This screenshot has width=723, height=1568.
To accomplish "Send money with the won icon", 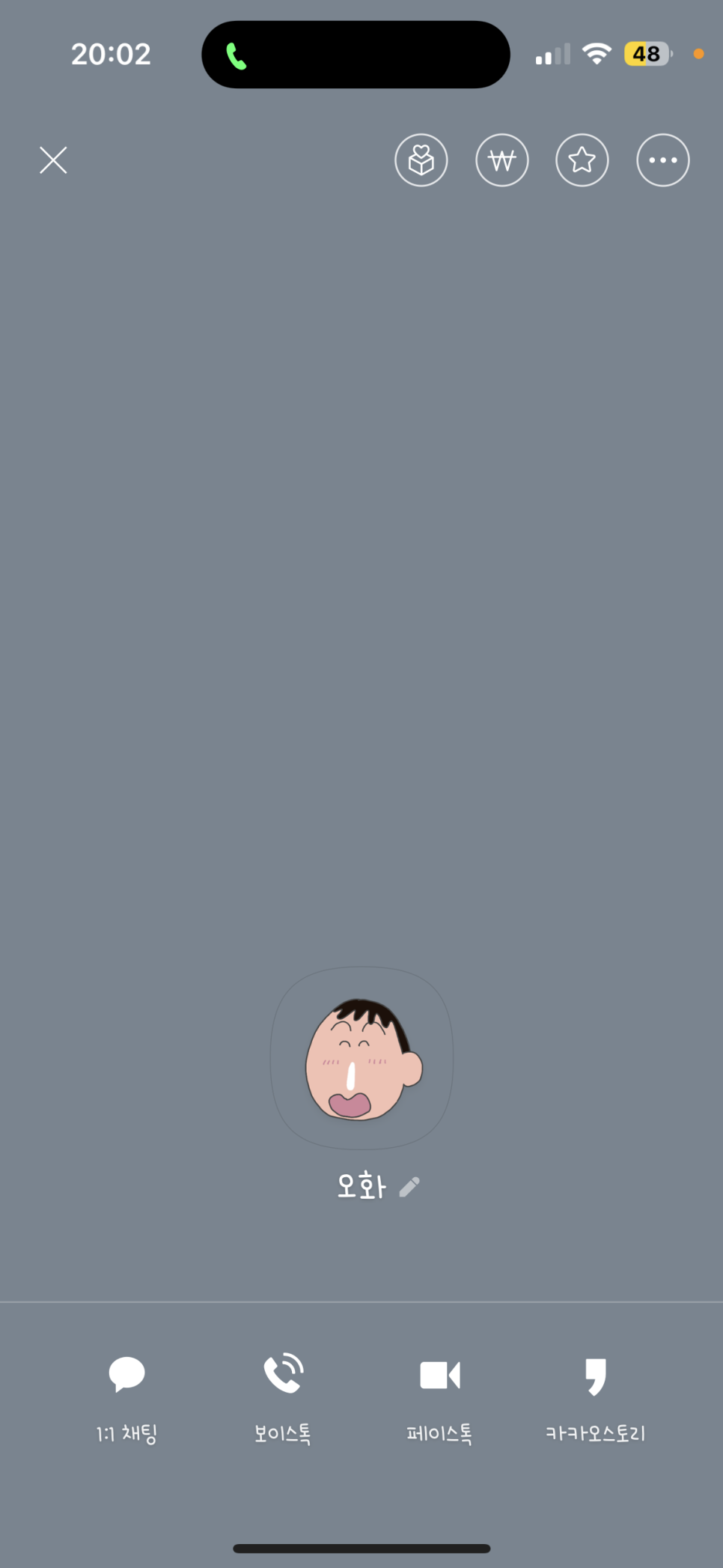I will 502,160.
